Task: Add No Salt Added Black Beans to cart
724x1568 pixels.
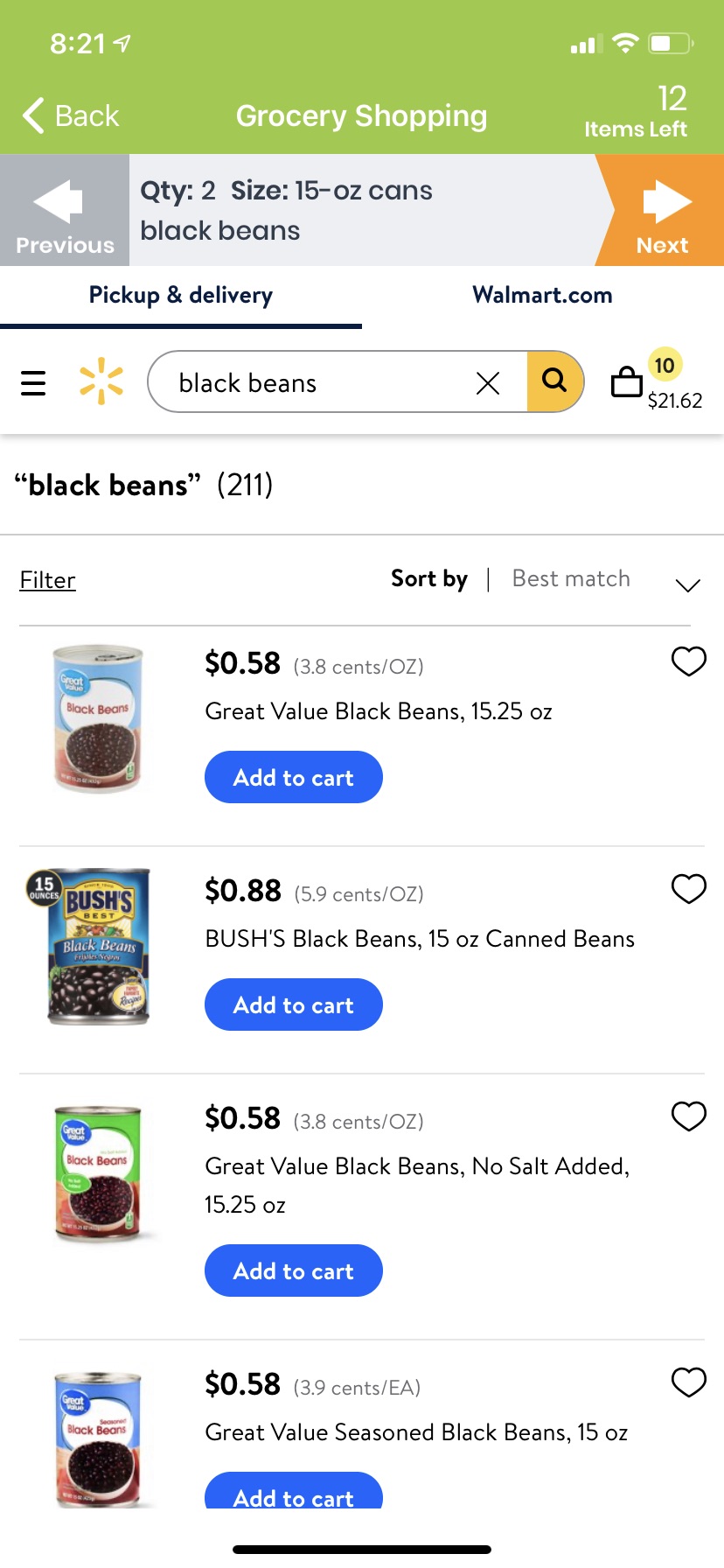Action: [293, 1270]
